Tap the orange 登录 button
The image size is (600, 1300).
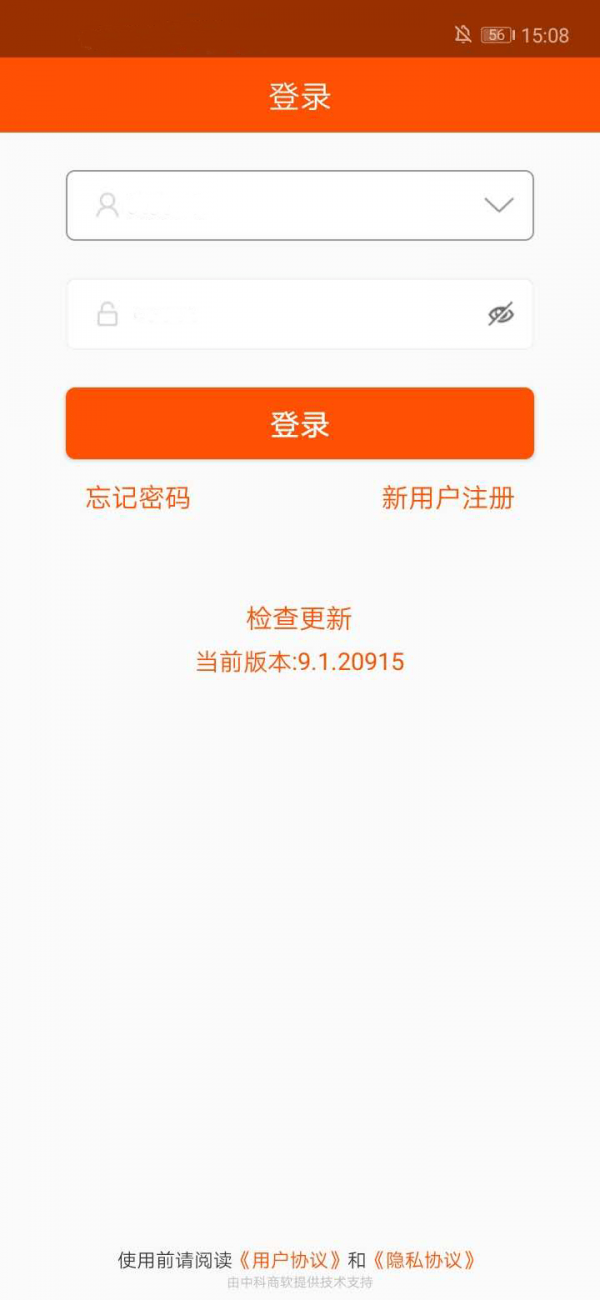pos(300,424)
